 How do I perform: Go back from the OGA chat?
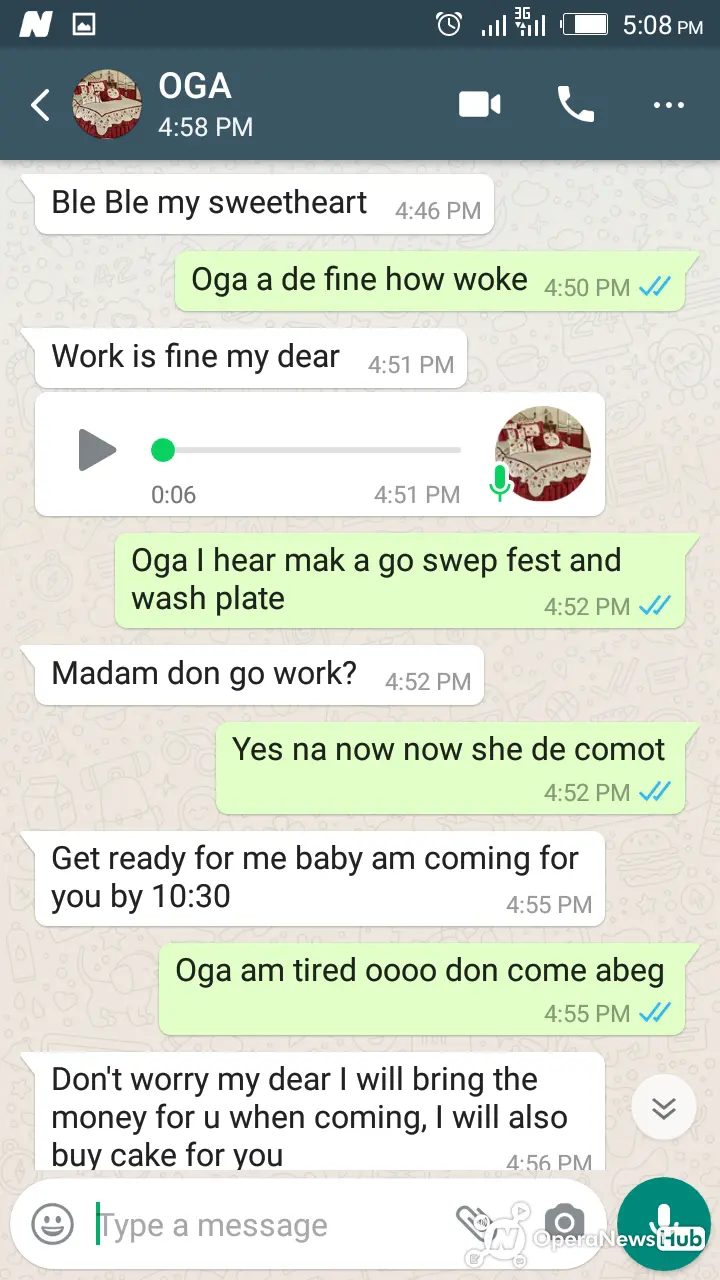[x=40, y=105]
